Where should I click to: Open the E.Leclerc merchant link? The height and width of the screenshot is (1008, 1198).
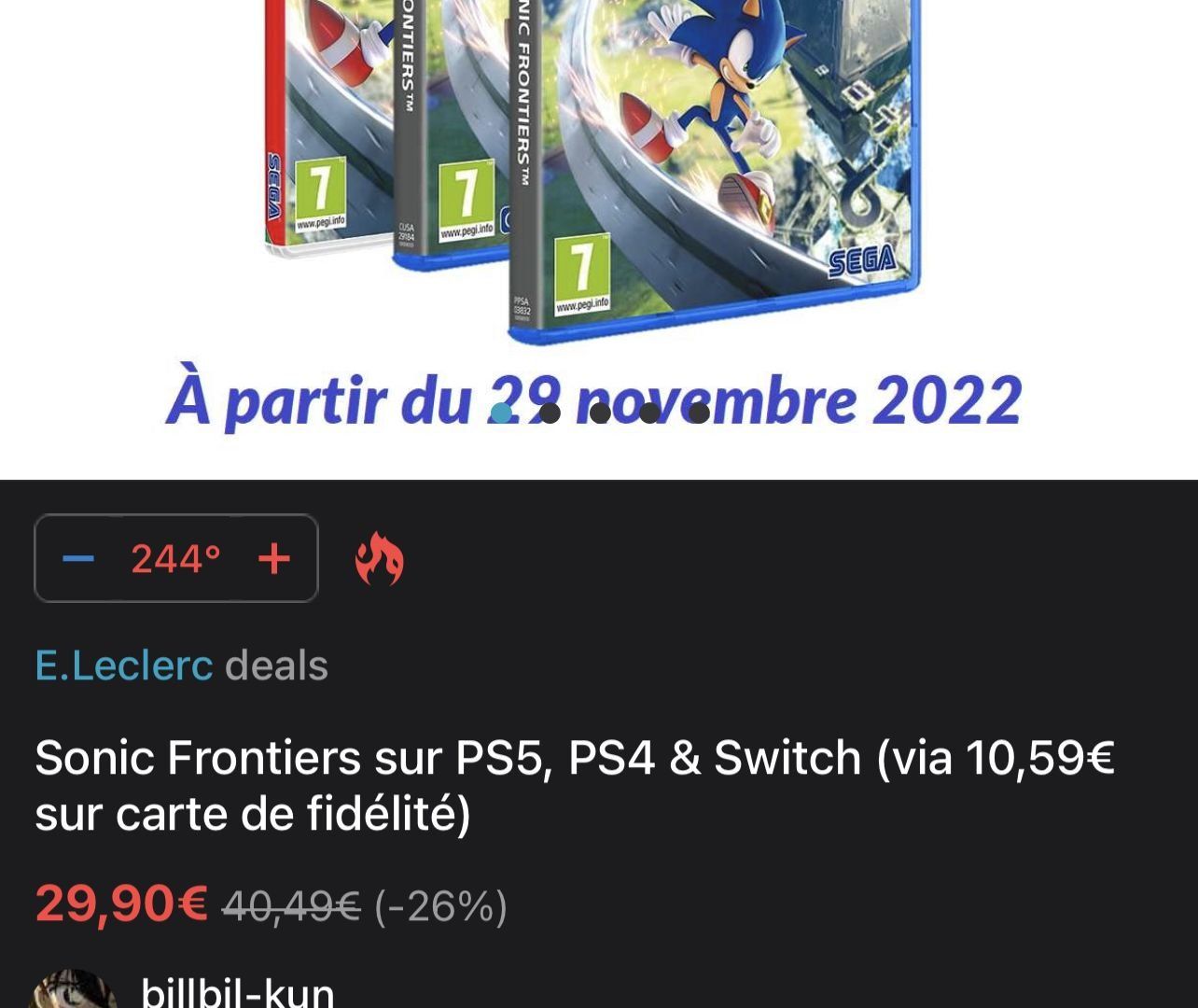click(x=124, y=665)
